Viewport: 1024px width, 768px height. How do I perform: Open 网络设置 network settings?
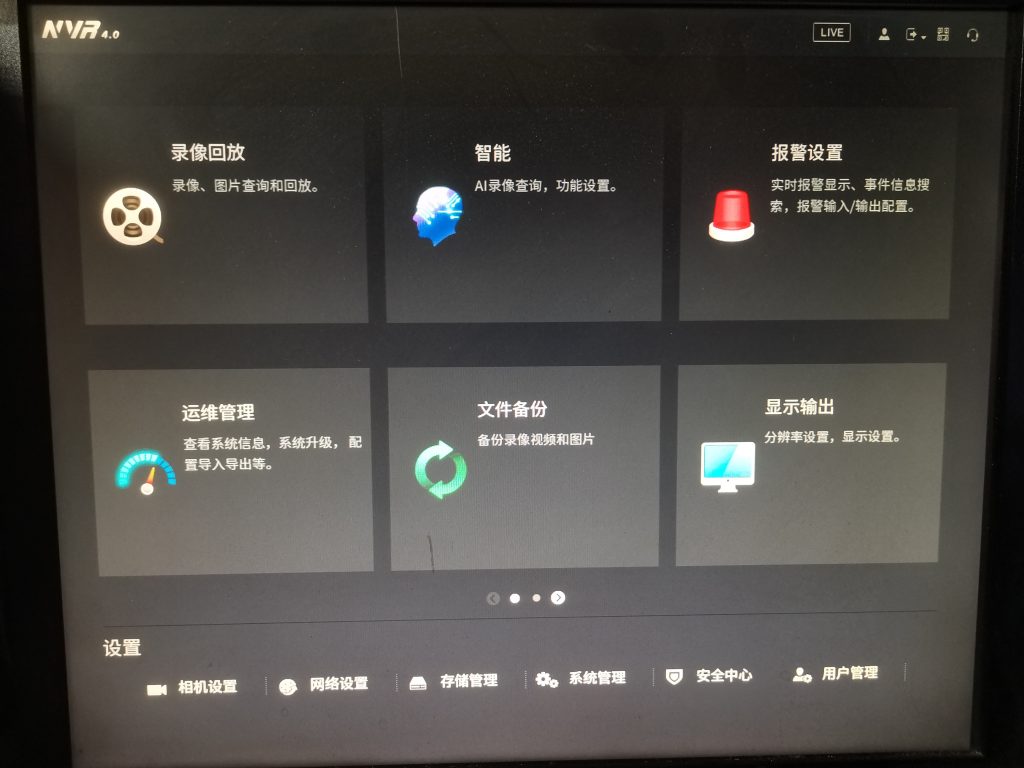point(324,685)
